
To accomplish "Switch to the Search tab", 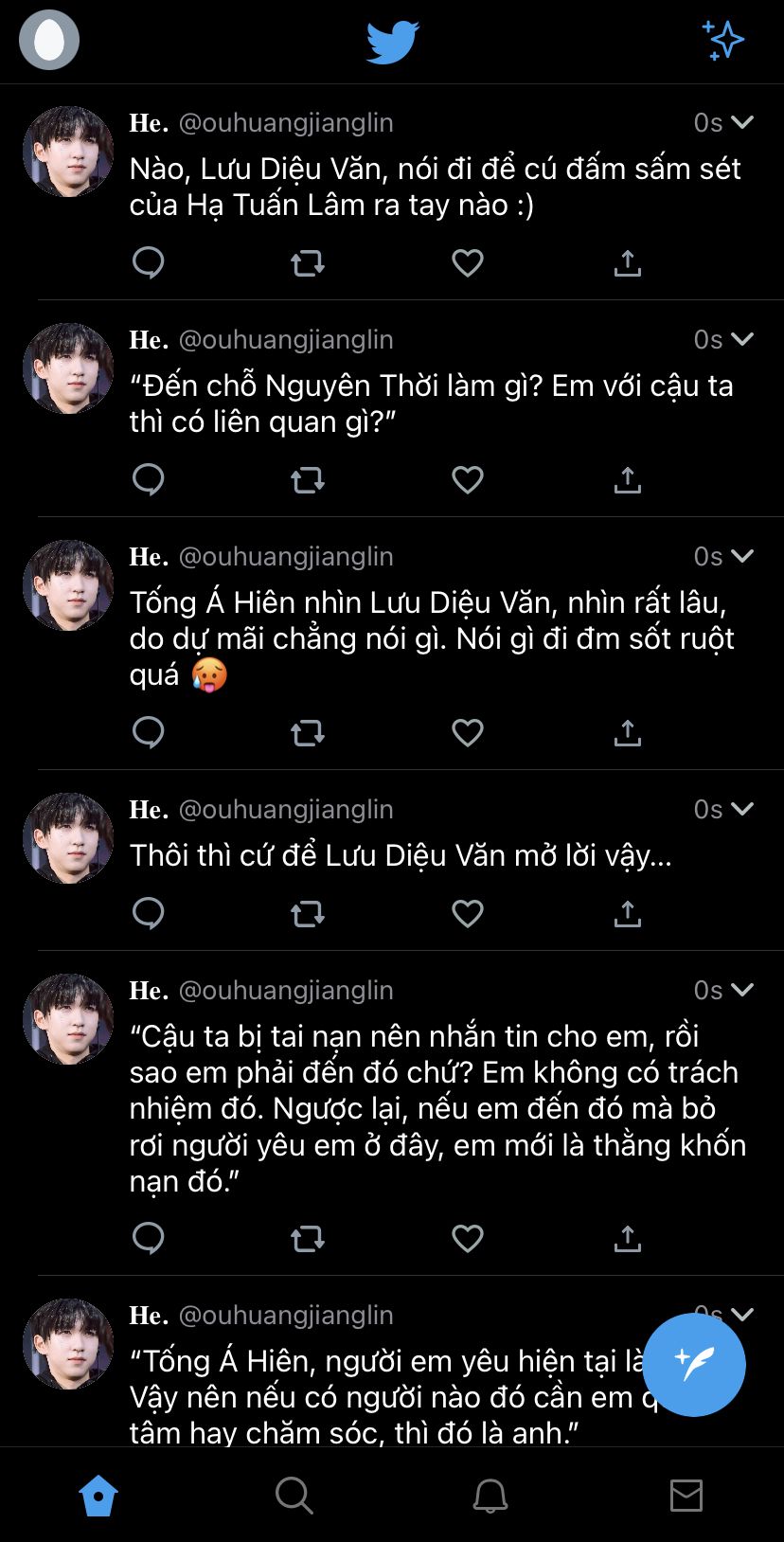I will click(x=294, y=1497).
